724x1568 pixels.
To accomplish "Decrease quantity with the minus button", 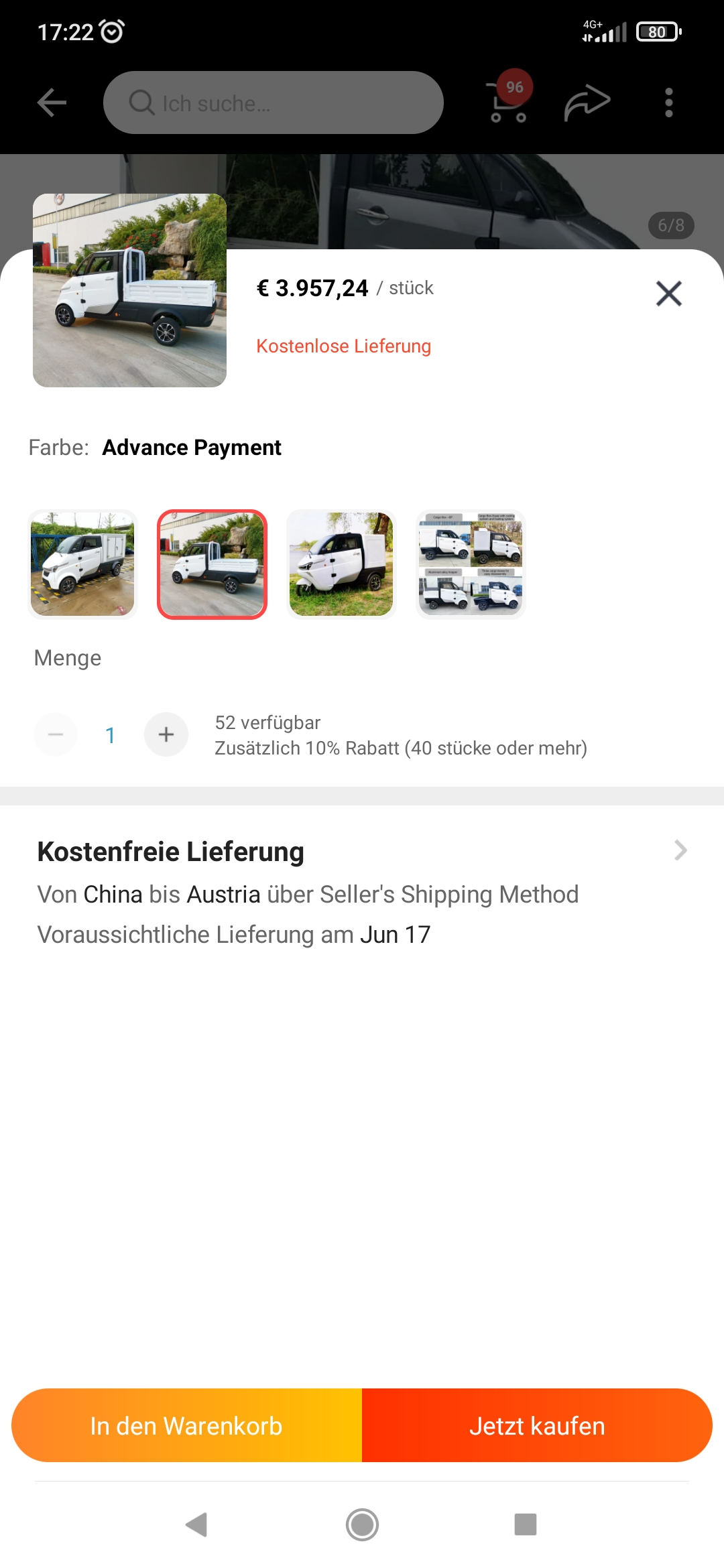I will pyautogui.click(x=56, y=734).
